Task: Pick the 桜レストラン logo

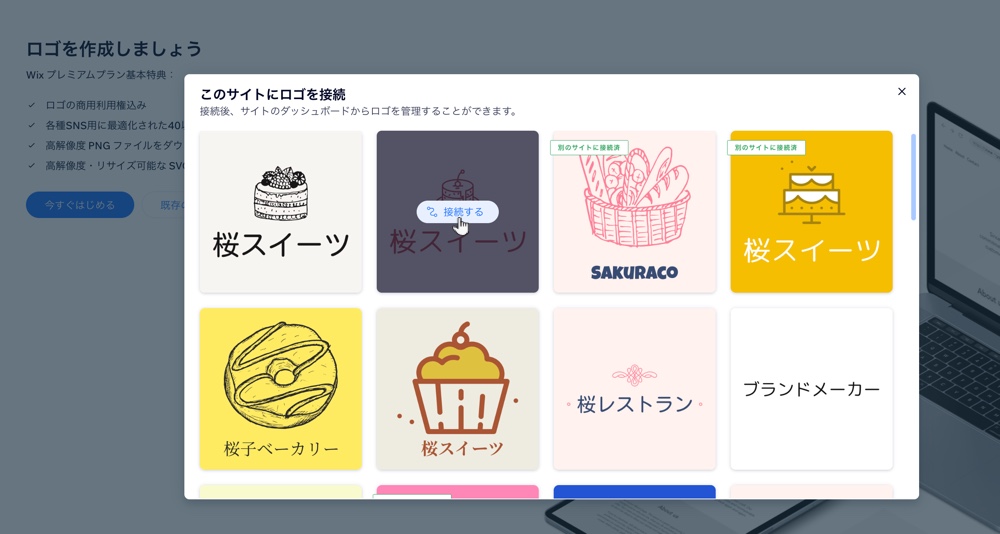Action: (x=634, y=388)
